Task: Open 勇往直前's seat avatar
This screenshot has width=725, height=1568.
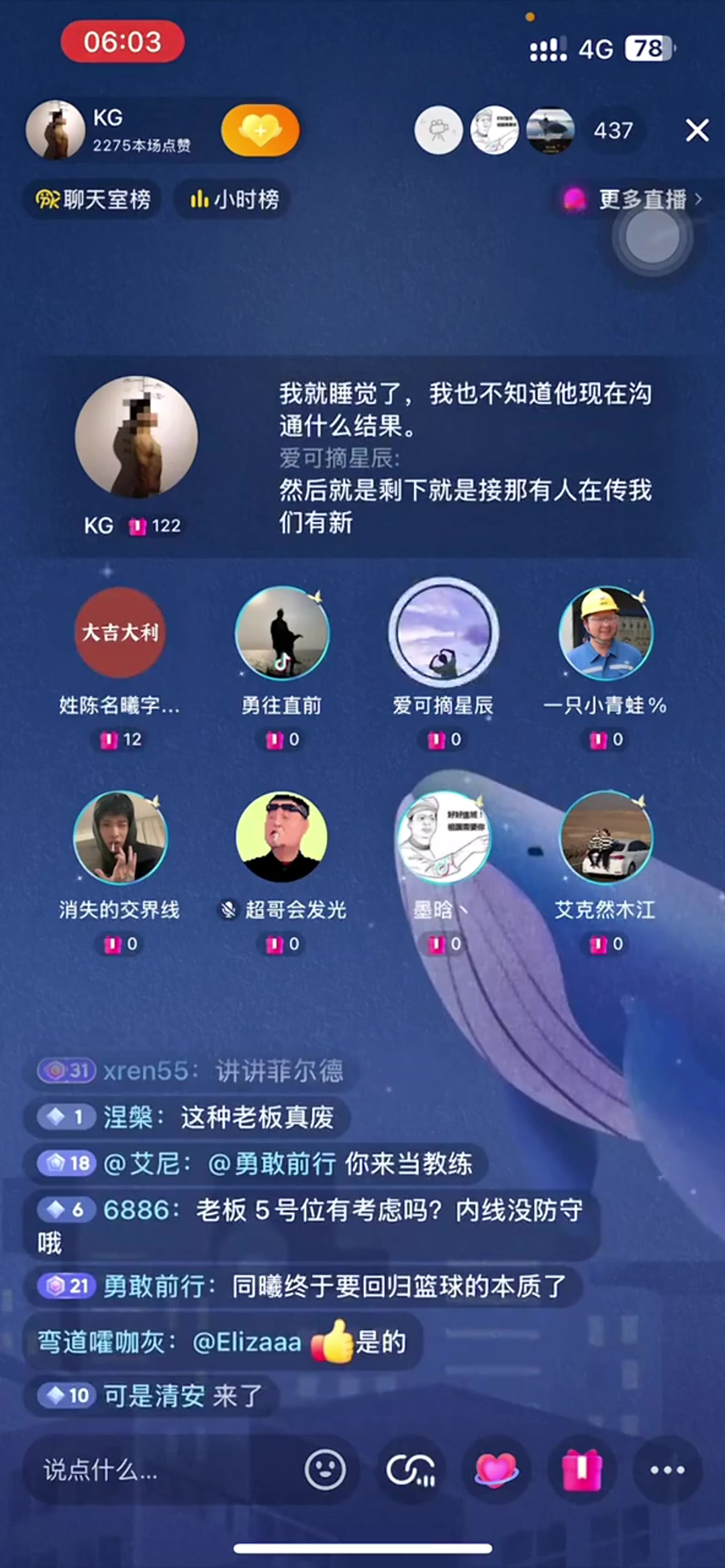Action: click(282, 632)
